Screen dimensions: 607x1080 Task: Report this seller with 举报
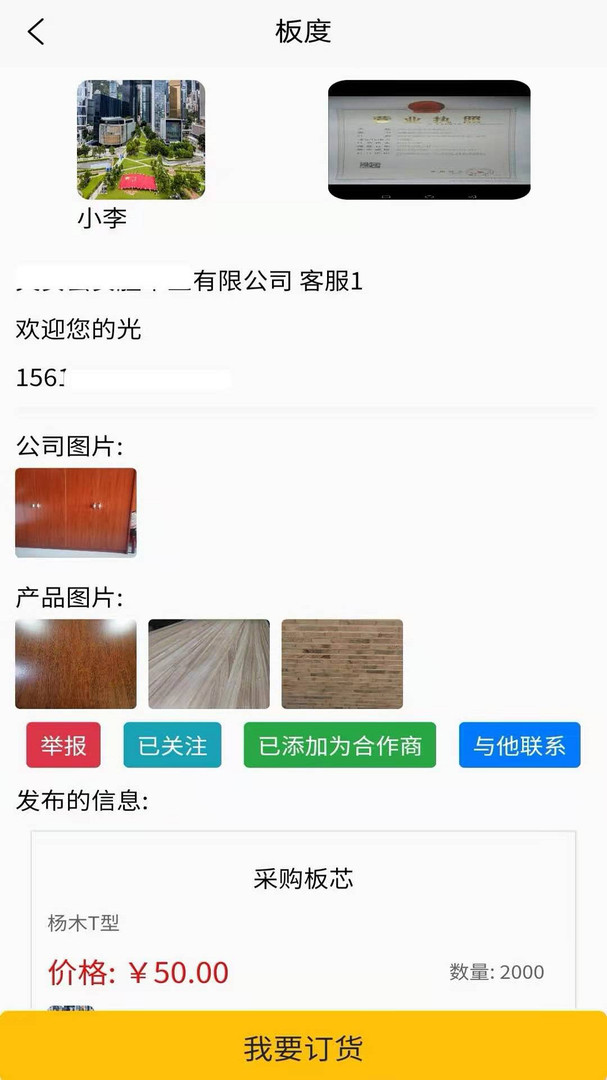(64, 745)
